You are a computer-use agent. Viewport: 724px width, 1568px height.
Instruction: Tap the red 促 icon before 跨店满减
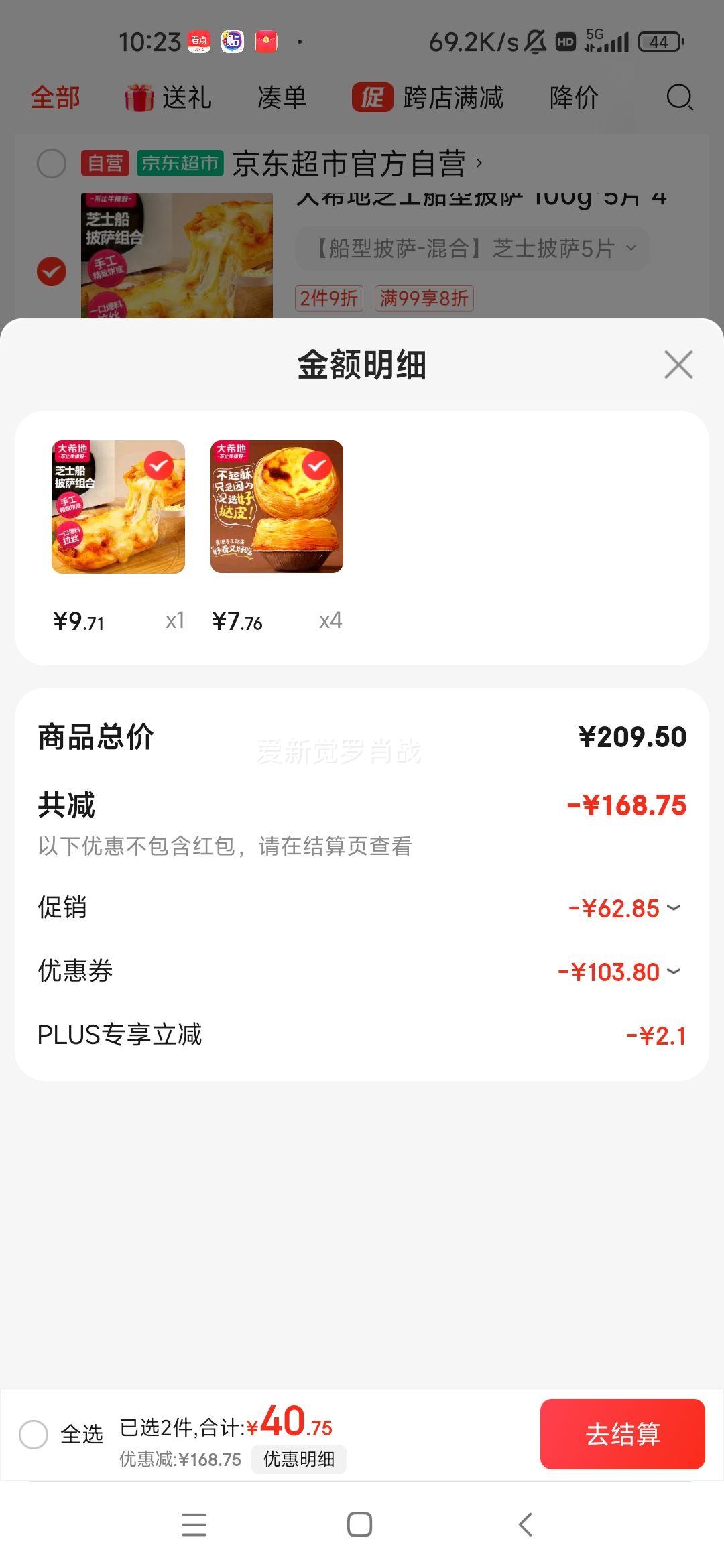pyautogui.click(x=373, y=98)
